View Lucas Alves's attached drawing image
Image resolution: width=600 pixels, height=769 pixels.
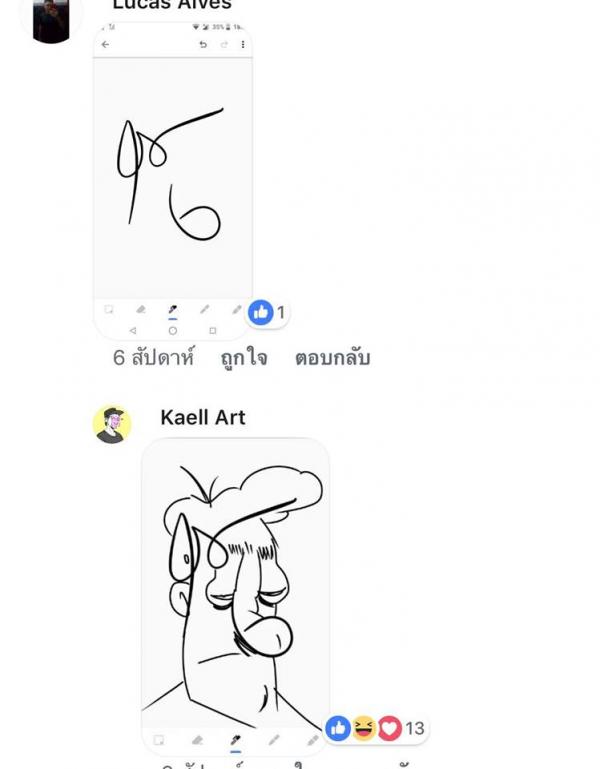point(172,180)
